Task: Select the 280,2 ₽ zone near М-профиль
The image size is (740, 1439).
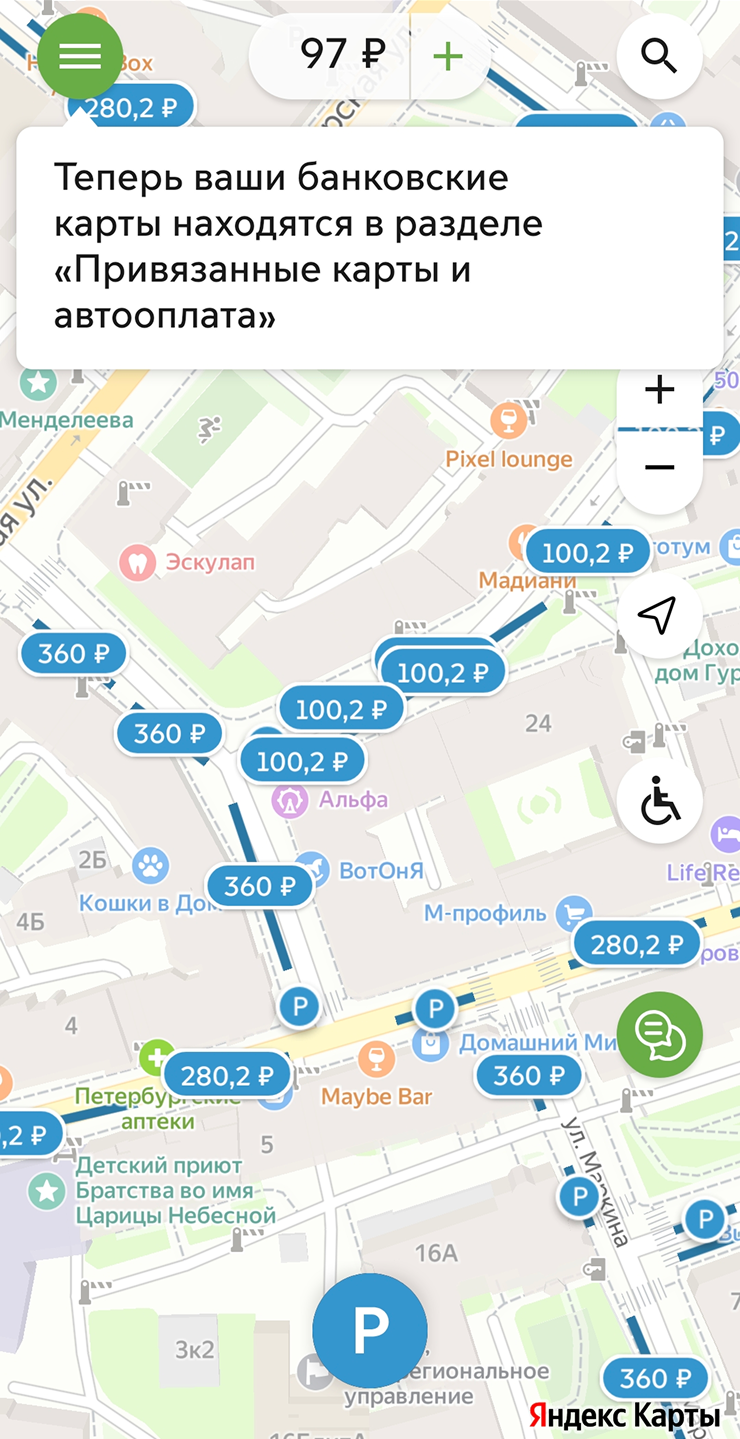Action: 637,944
